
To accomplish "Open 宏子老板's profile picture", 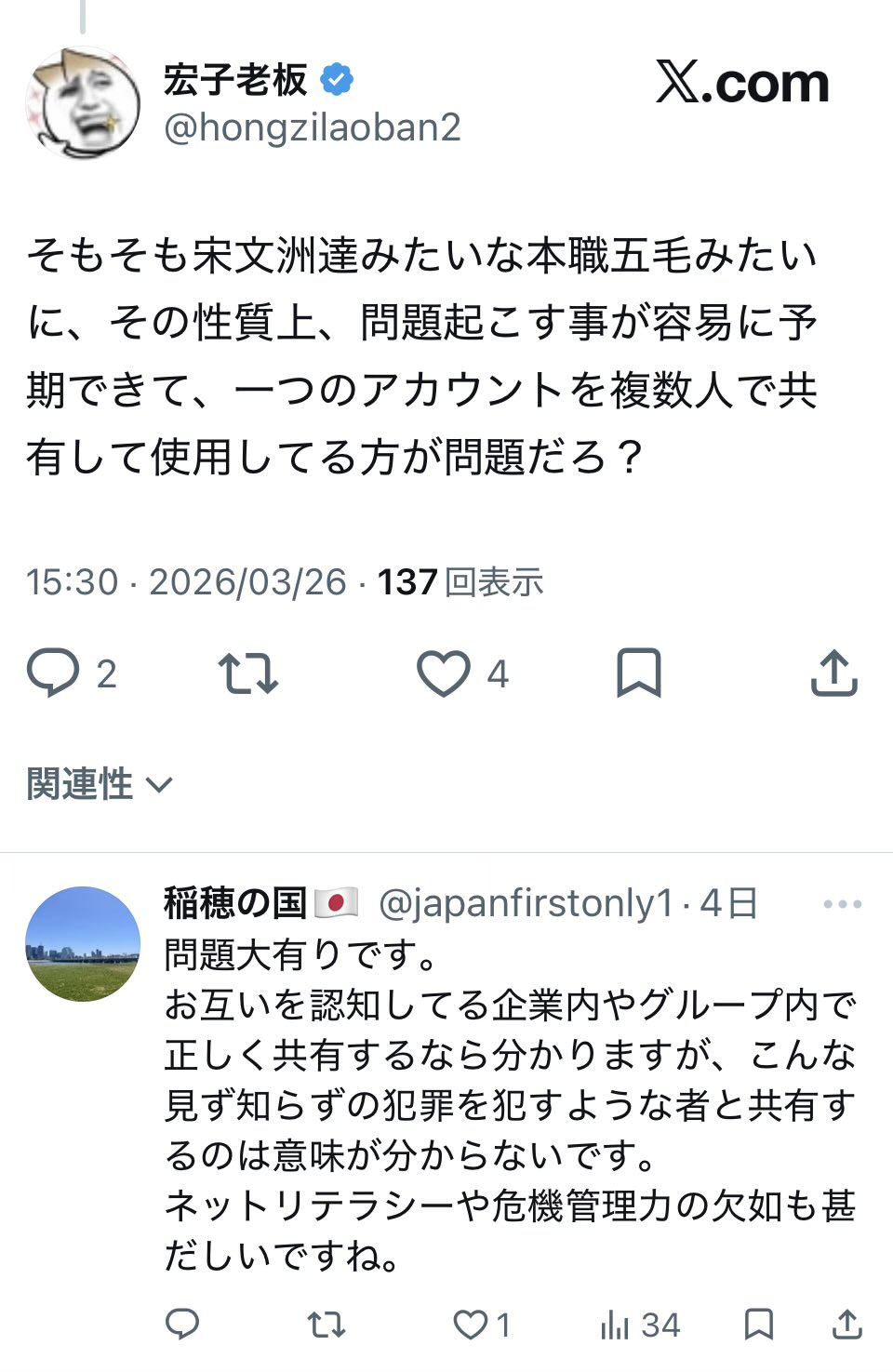I will pos(82,102).
